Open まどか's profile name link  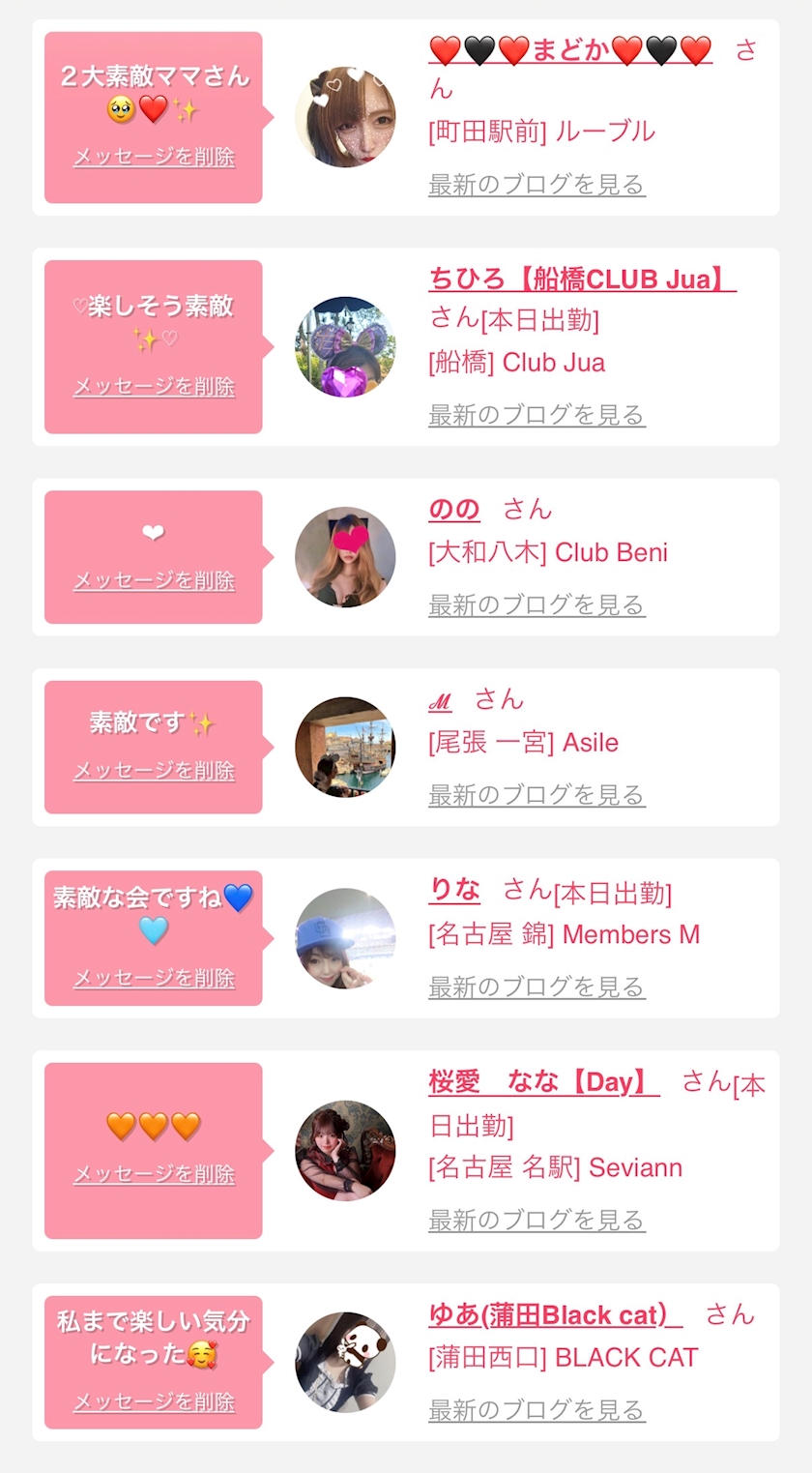tap(570, 49)
